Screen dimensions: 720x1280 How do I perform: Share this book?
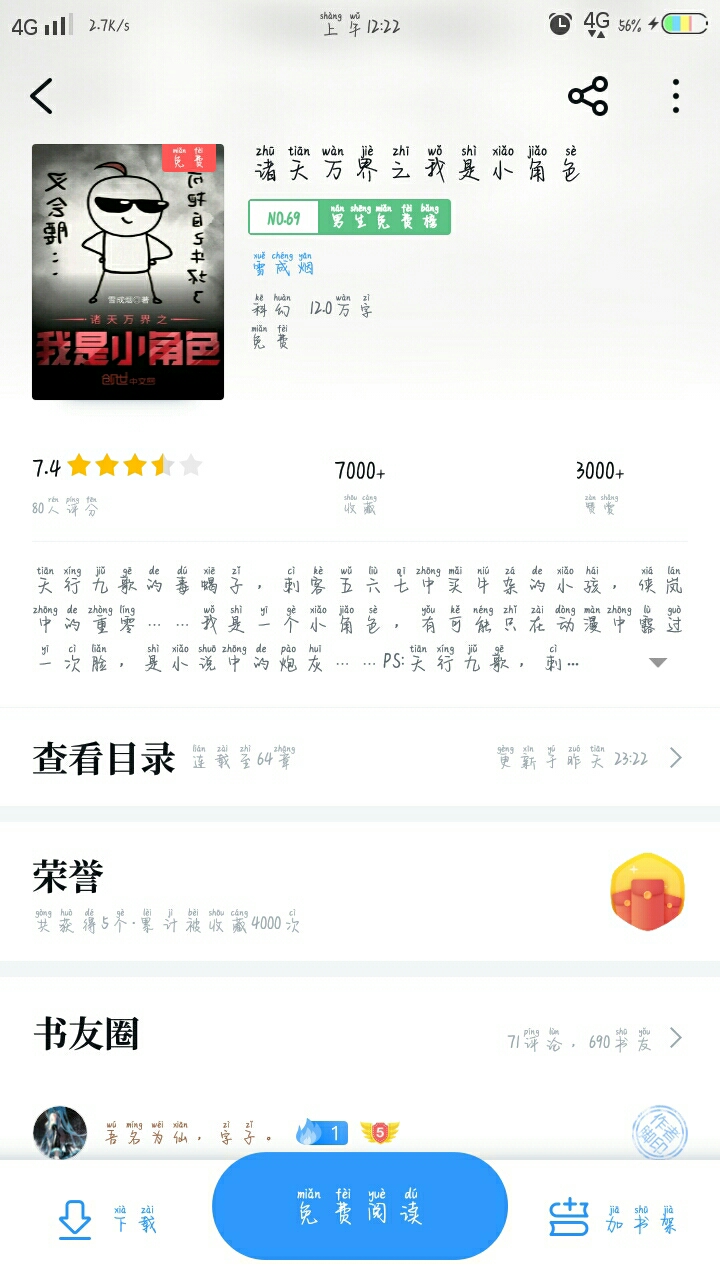[588, 96]
